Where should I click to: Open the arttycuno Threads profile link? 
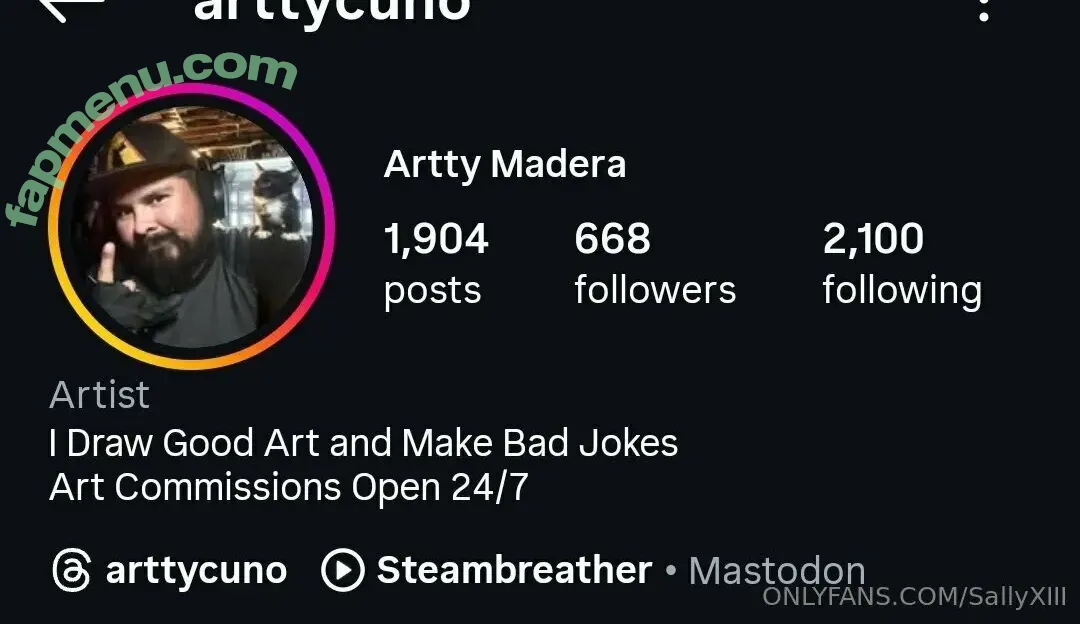click(x=170, y=571)
